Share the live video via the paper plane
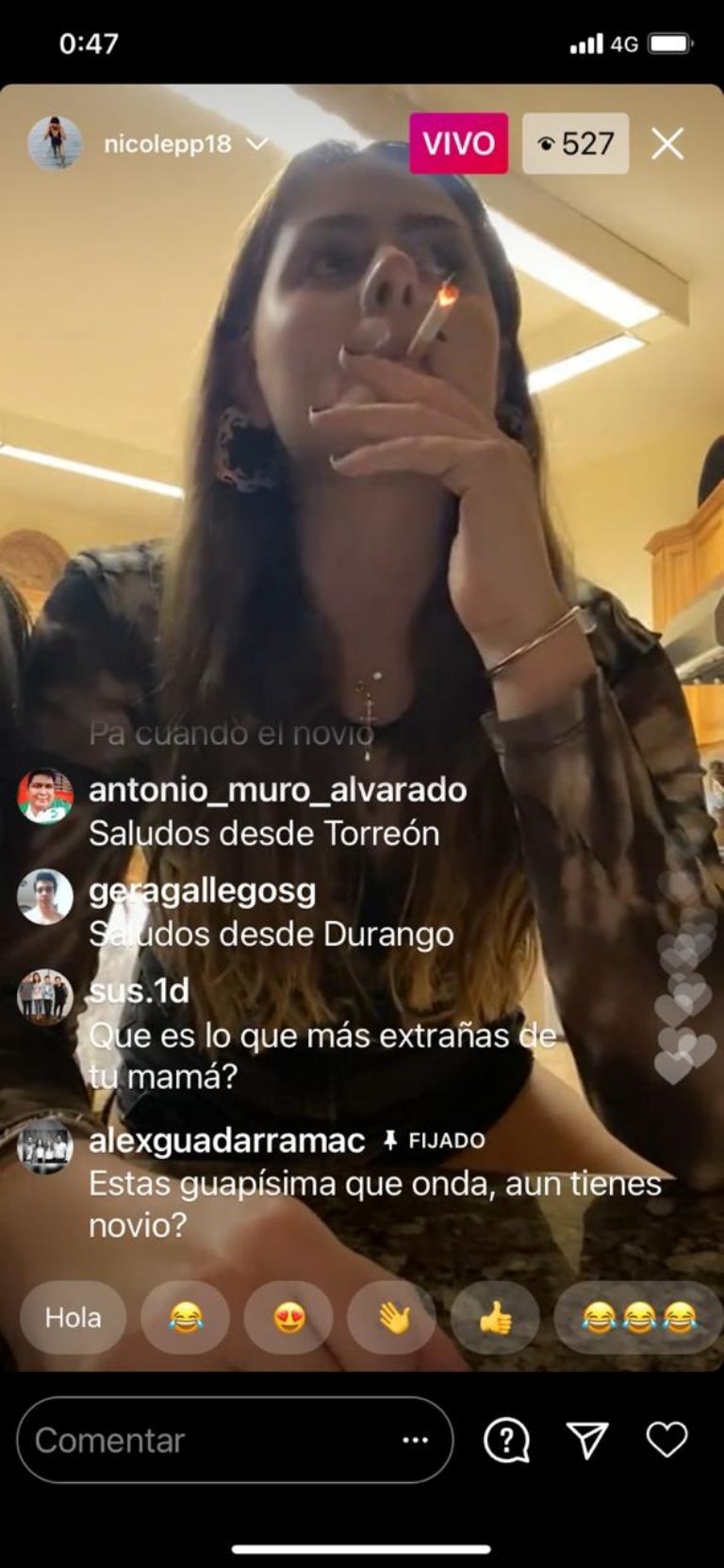Viewport: 724px width, 1568px height. click(x=587, y=1440)
